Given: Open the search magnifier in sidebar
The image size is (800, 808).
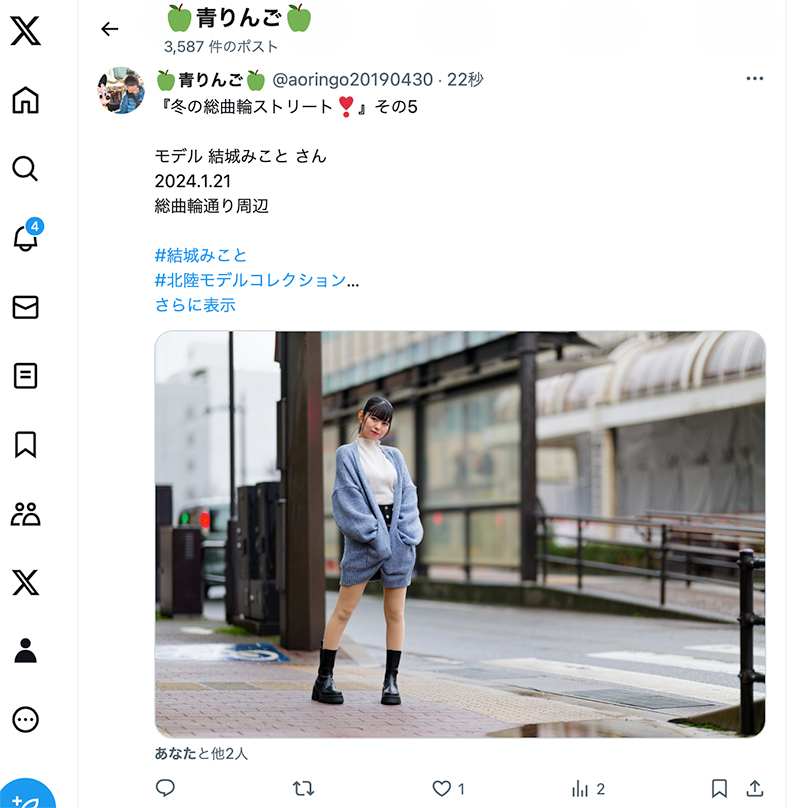Looking at the screenshot, I should click(x=25, y=168).
